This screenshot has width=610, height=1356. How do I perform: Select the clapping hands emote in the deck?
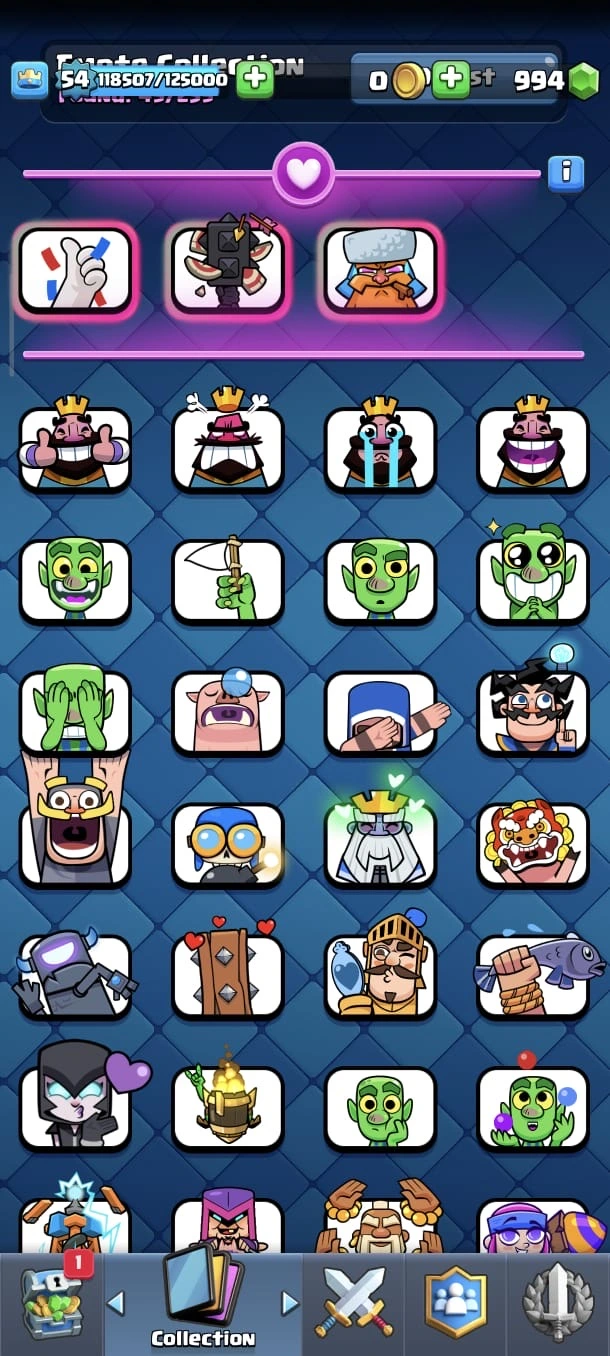[x=76, y=270]
